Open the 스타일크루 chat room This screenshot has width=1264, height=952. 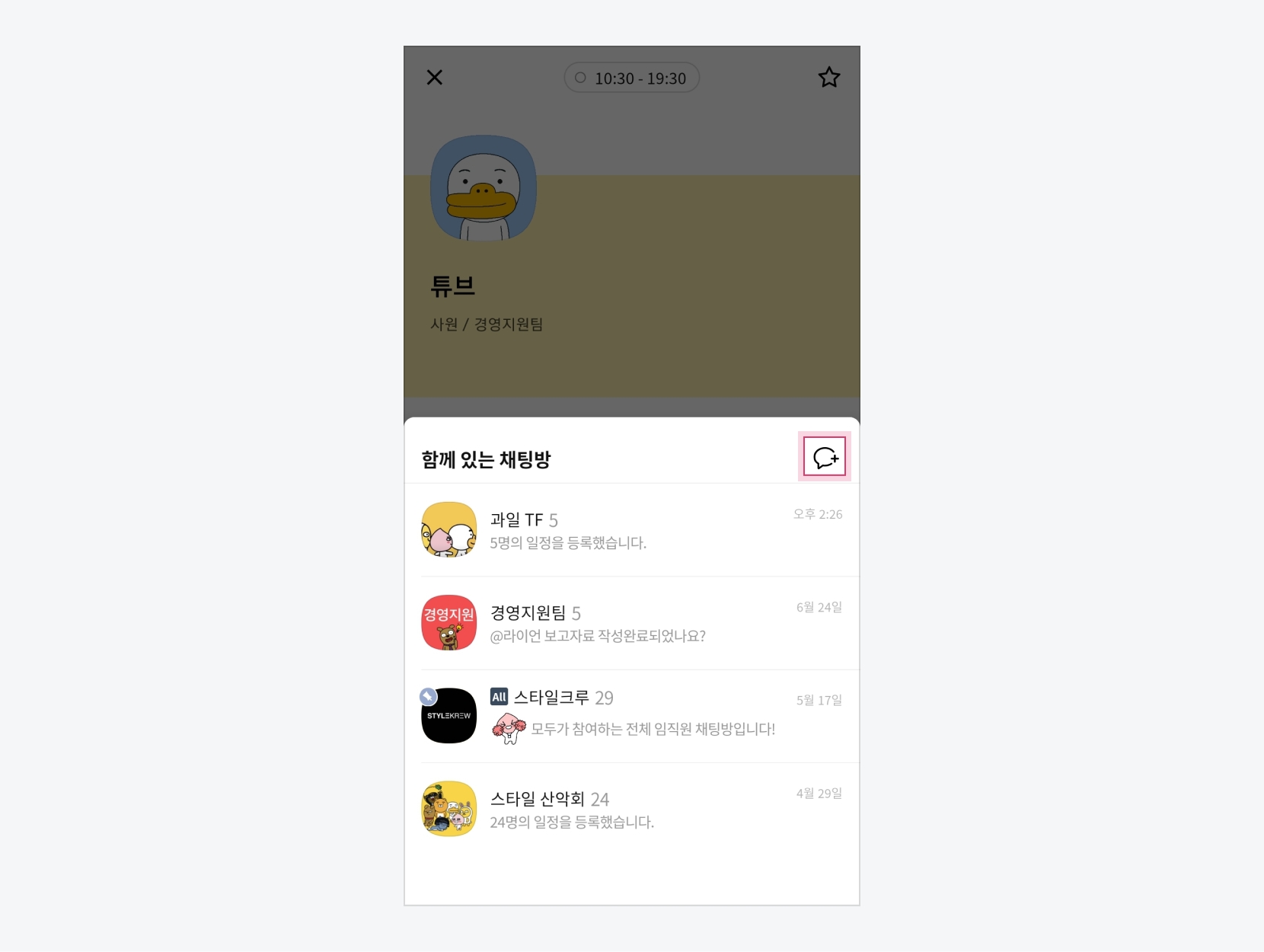632,716
